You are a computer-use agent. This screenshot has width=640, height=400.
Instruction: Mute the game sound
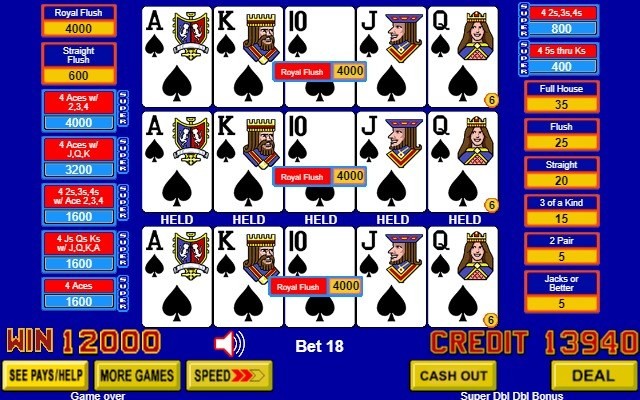(x=229, y=344)
